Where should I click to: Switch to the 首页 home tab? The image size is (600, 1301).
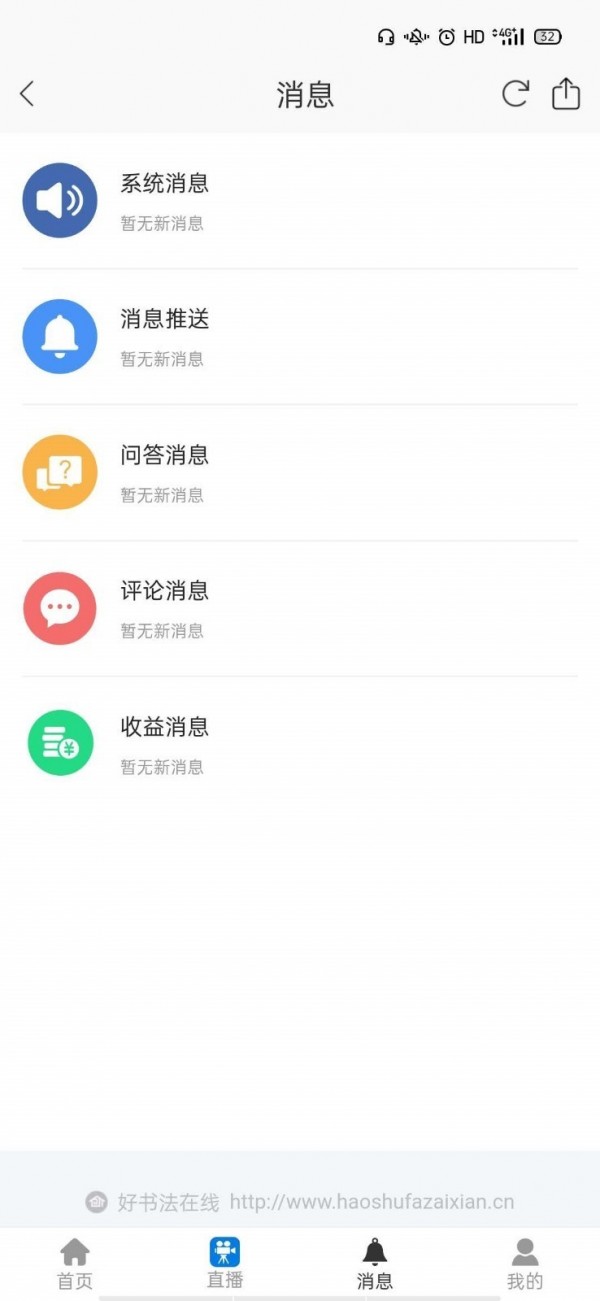click(x=75, y=1264)
